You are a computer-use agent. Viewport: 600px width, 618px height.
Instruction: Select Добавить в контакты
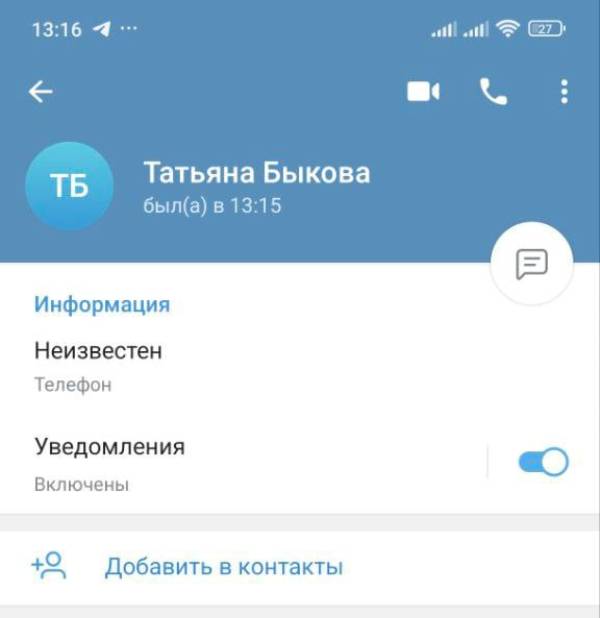[x=223, y=567]
